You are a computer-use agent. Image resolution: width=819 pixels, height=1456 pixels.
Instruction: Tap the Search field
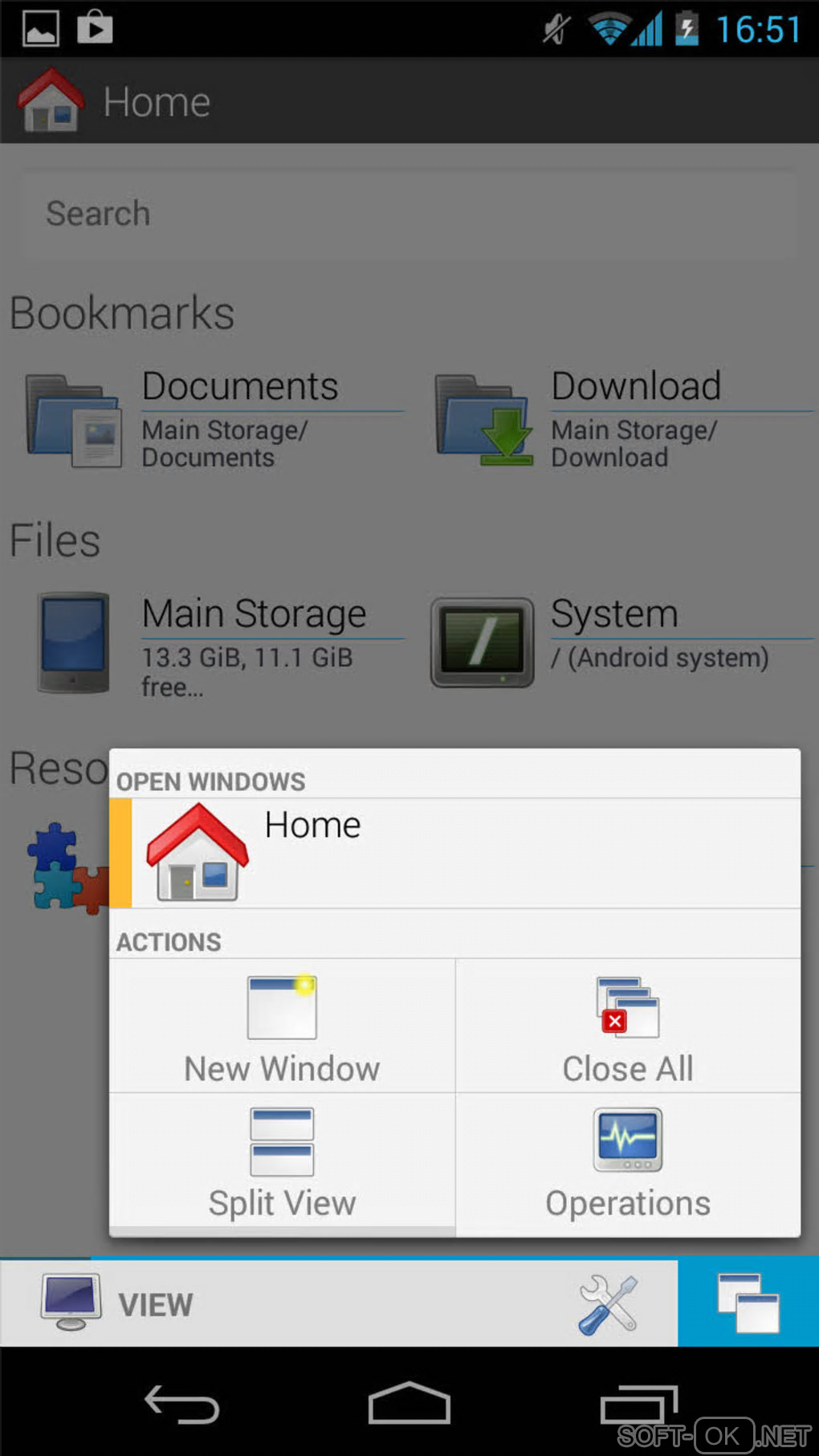[x=409, y=214]
